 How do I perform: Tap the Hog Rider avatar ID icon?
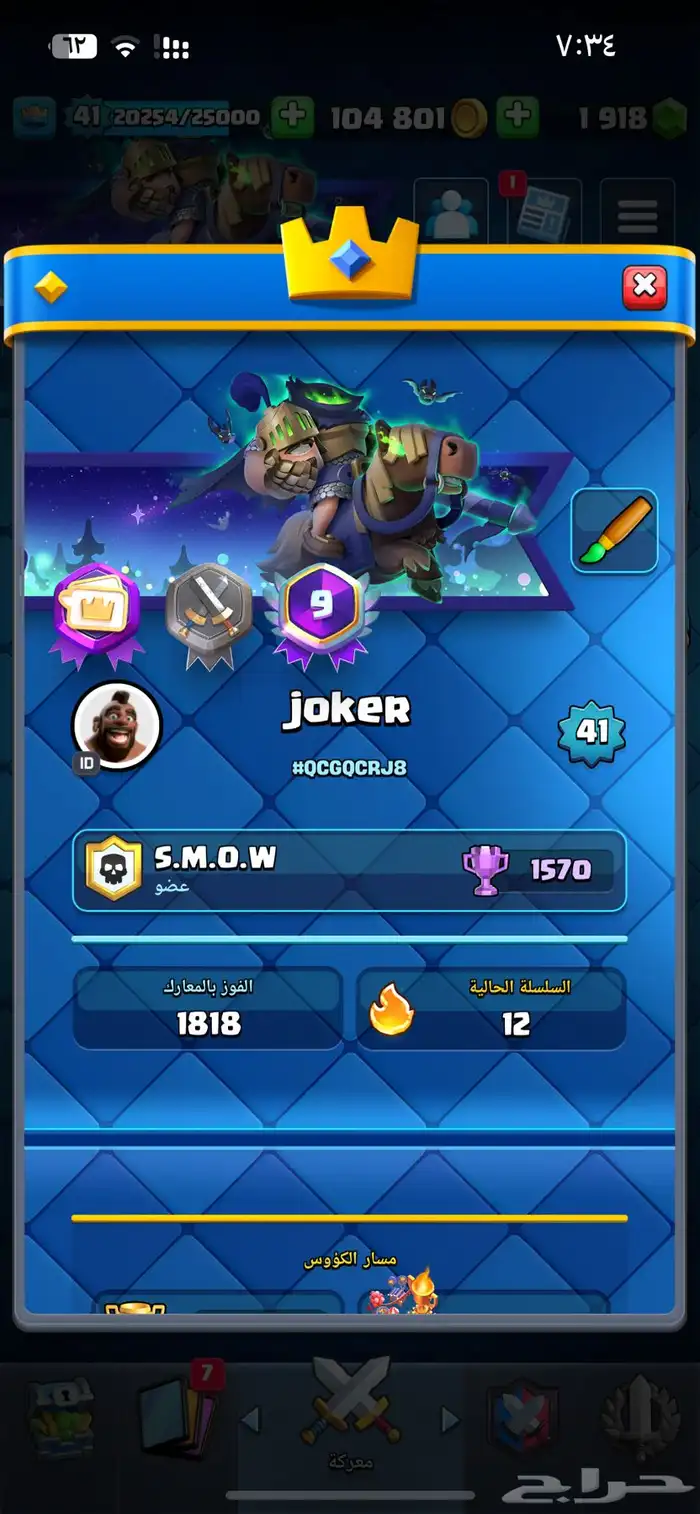point(116,727)
